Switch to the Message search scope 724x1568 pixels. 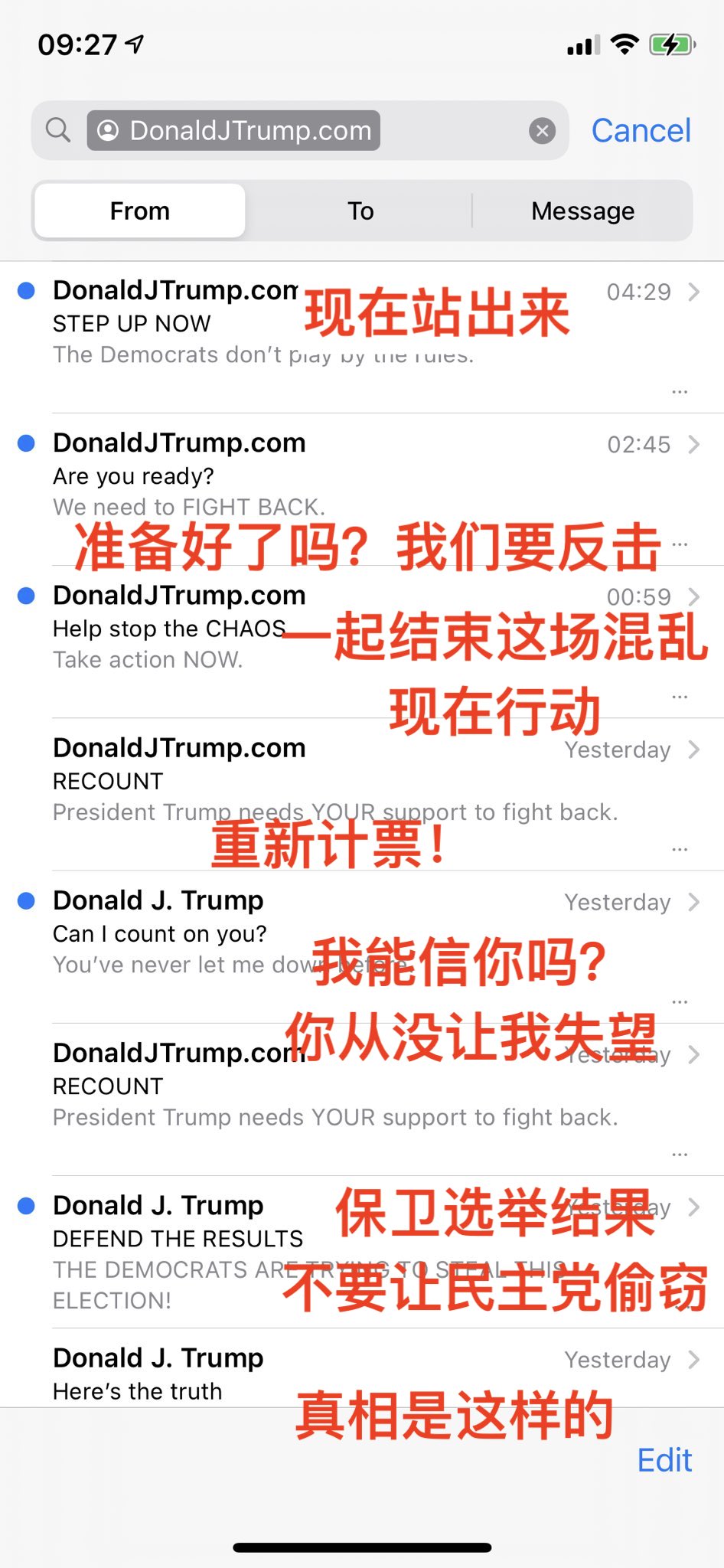[583, 211]
